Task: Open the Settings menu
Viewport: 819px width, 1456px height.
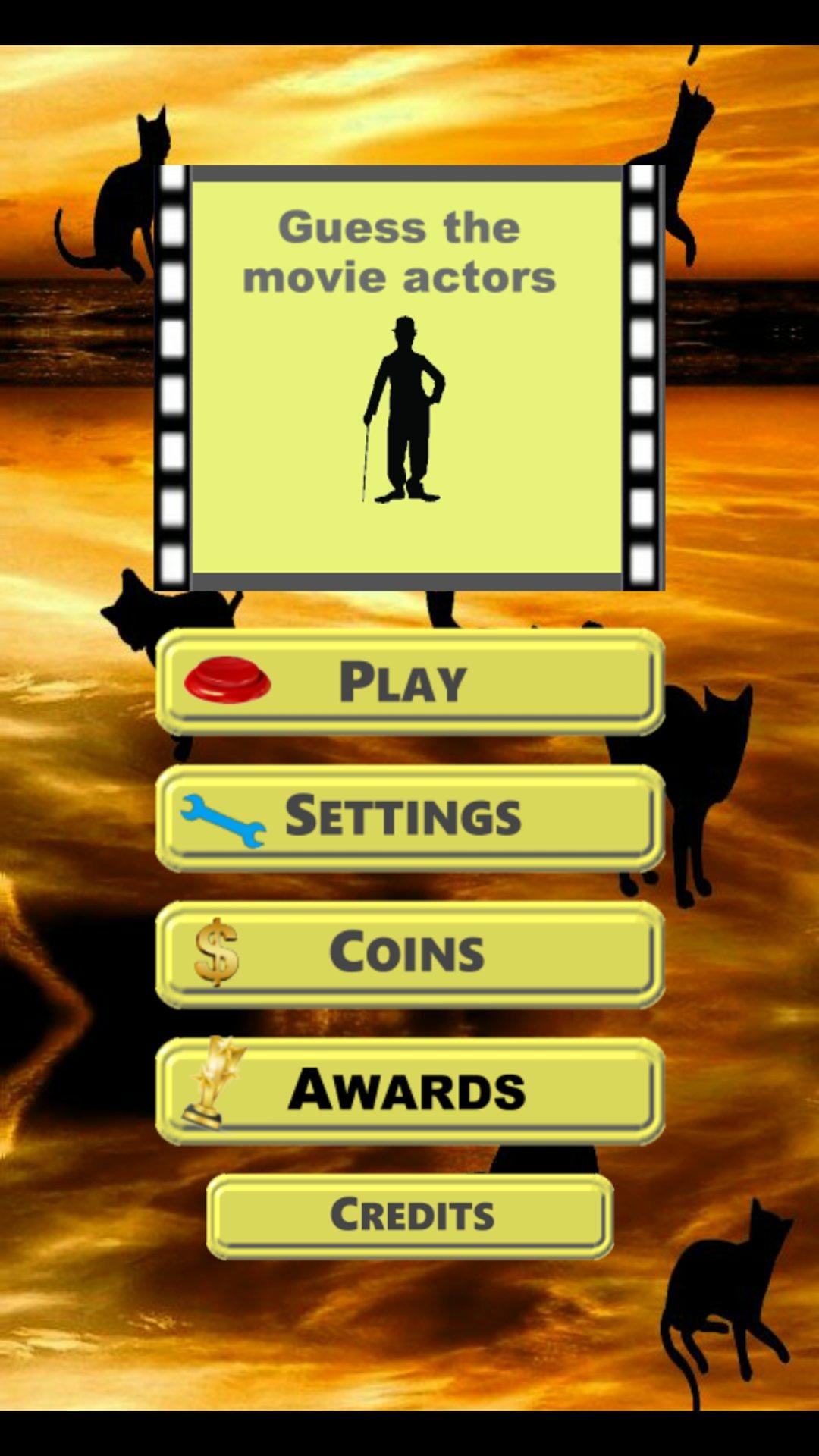Action: [409, 817]
